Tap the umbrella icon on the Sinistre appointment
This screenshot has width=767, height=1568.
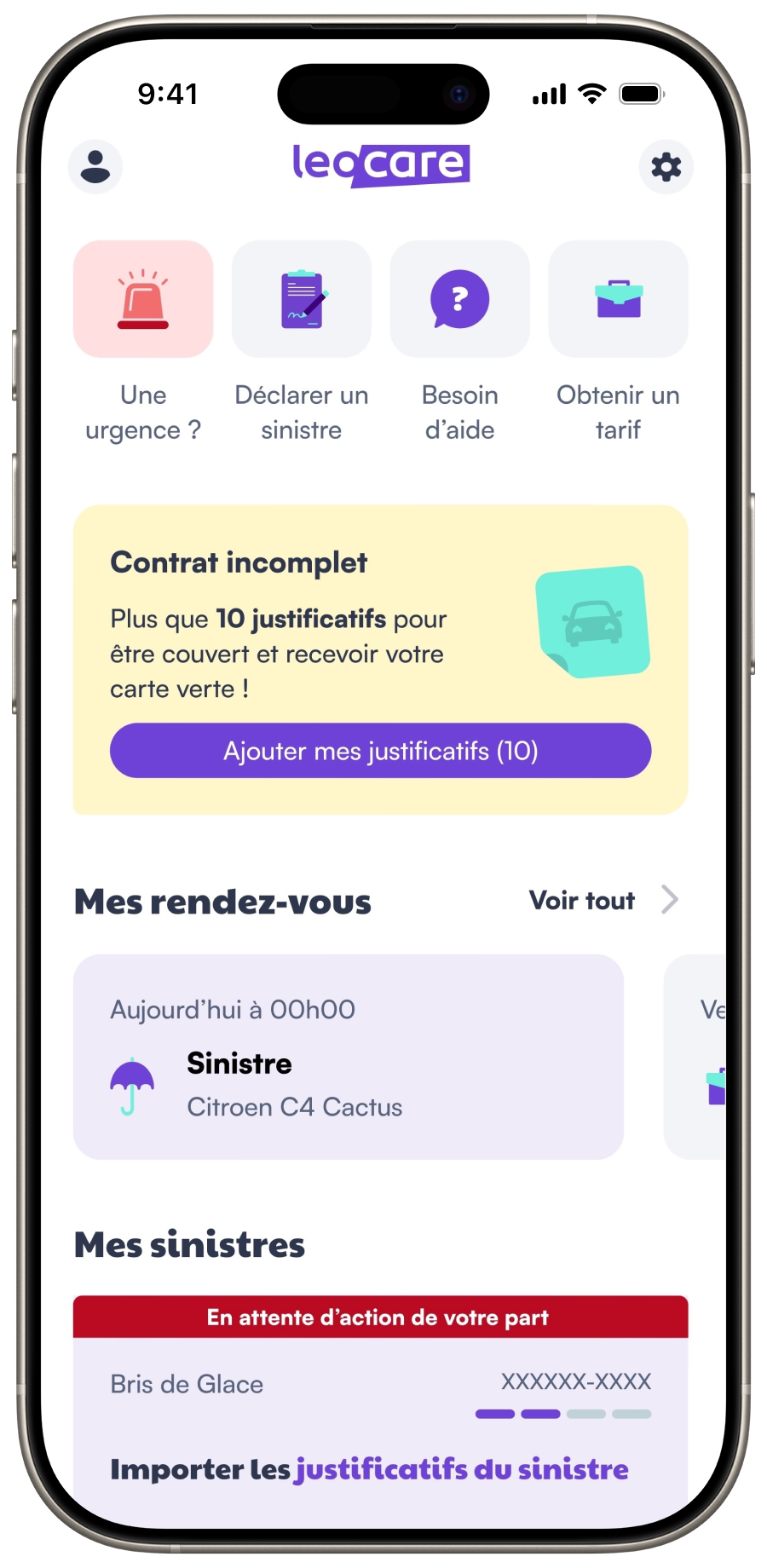tap(132, 1084)
